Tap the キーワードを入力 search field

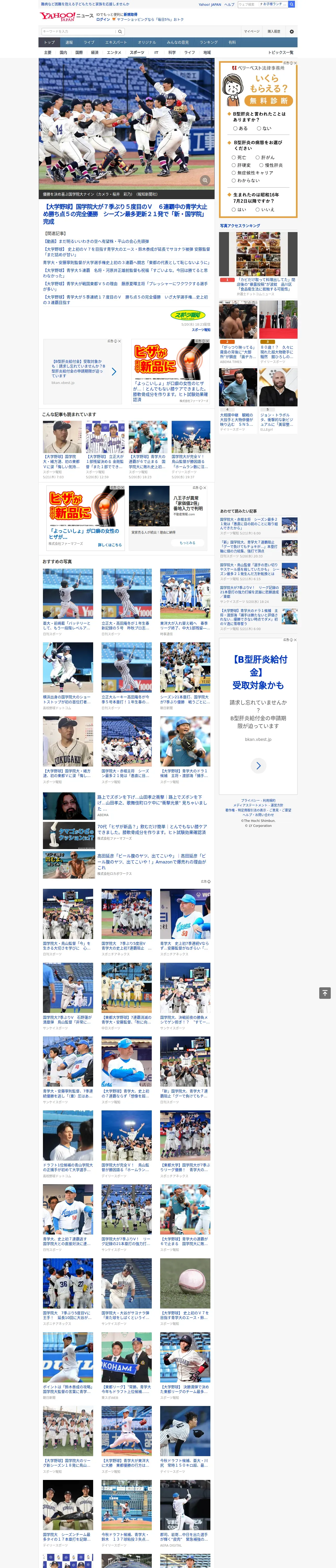(78, 32)
